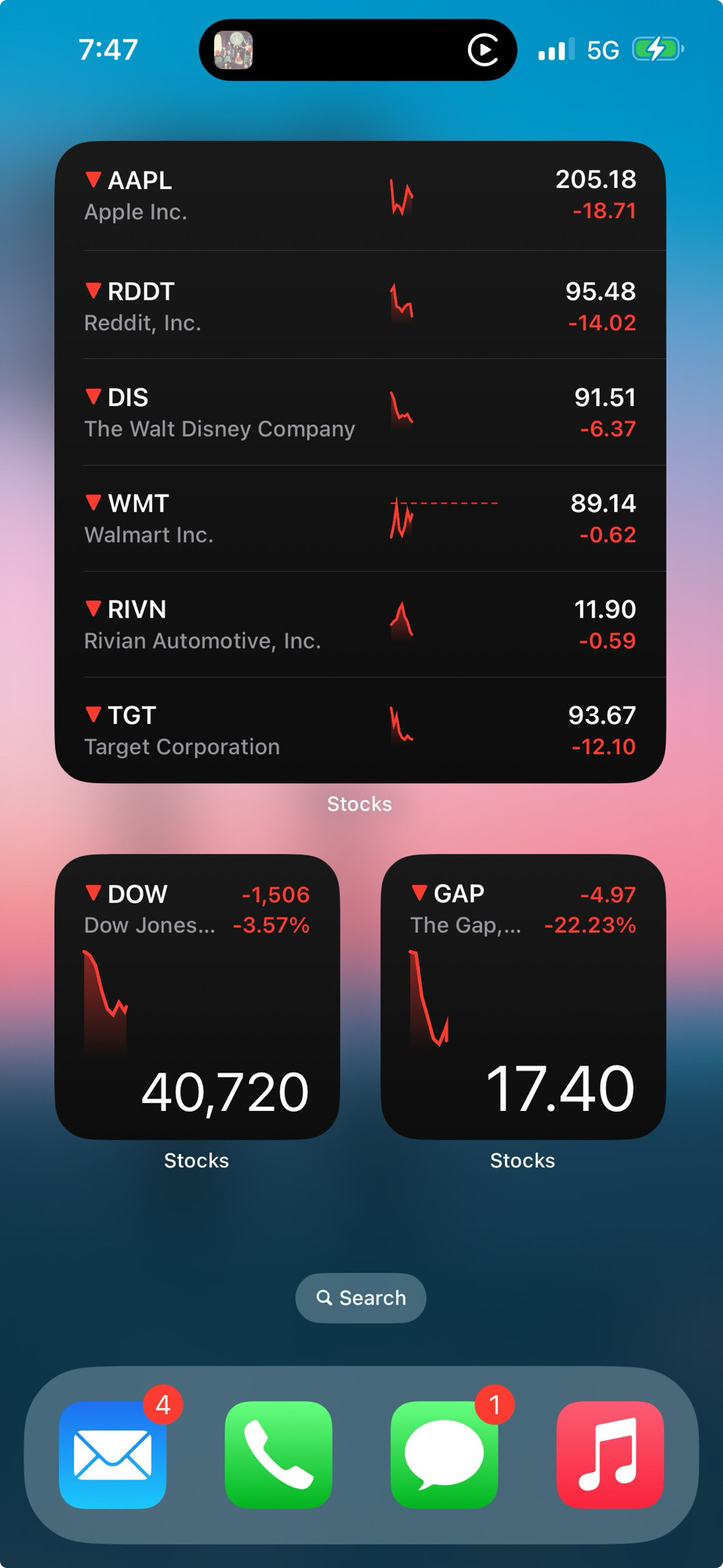Open the AAPL row in Stocks widget
This screenshot has height=1568, width=723.
coord(360,196)
